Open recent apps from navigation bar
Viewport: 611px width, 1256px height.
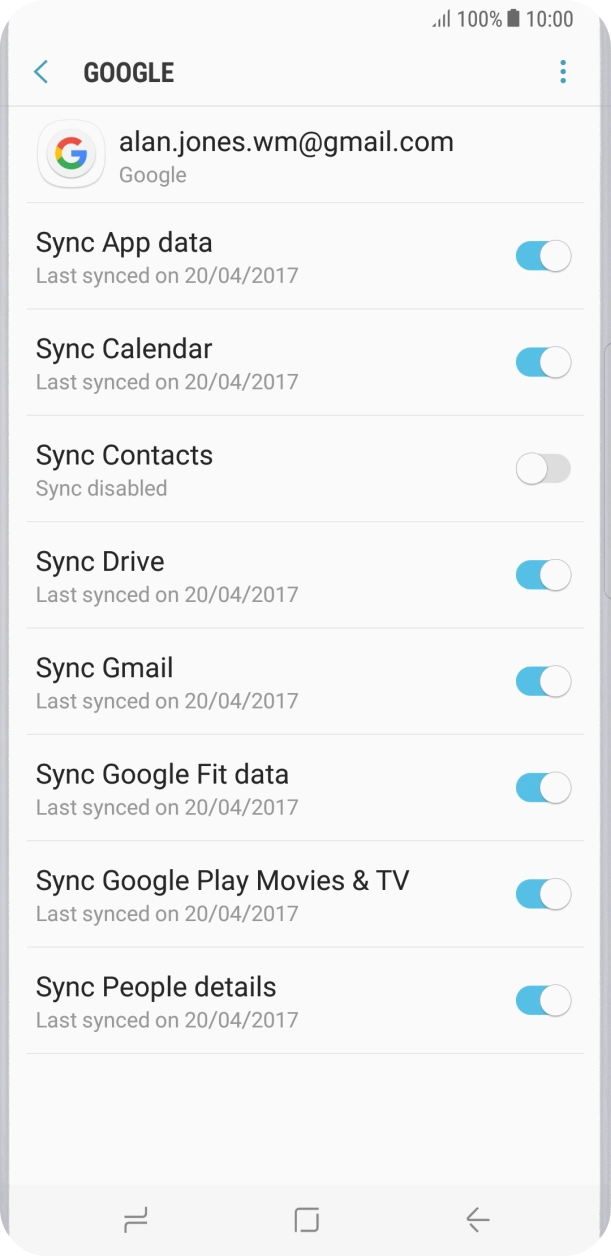[135, 1219]
